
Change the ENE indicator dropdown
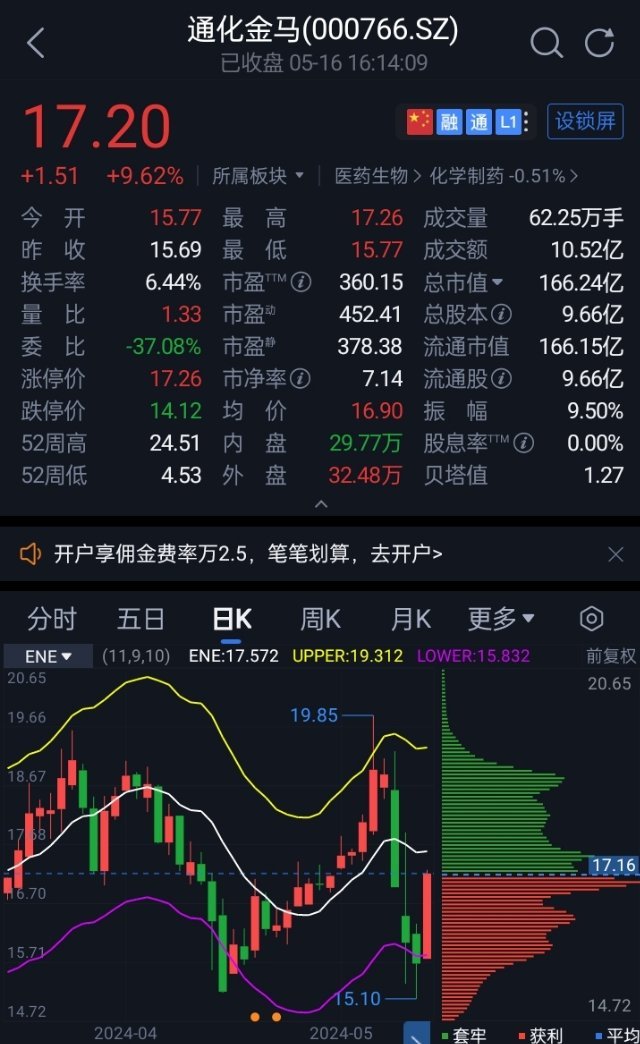click(48, 656)
